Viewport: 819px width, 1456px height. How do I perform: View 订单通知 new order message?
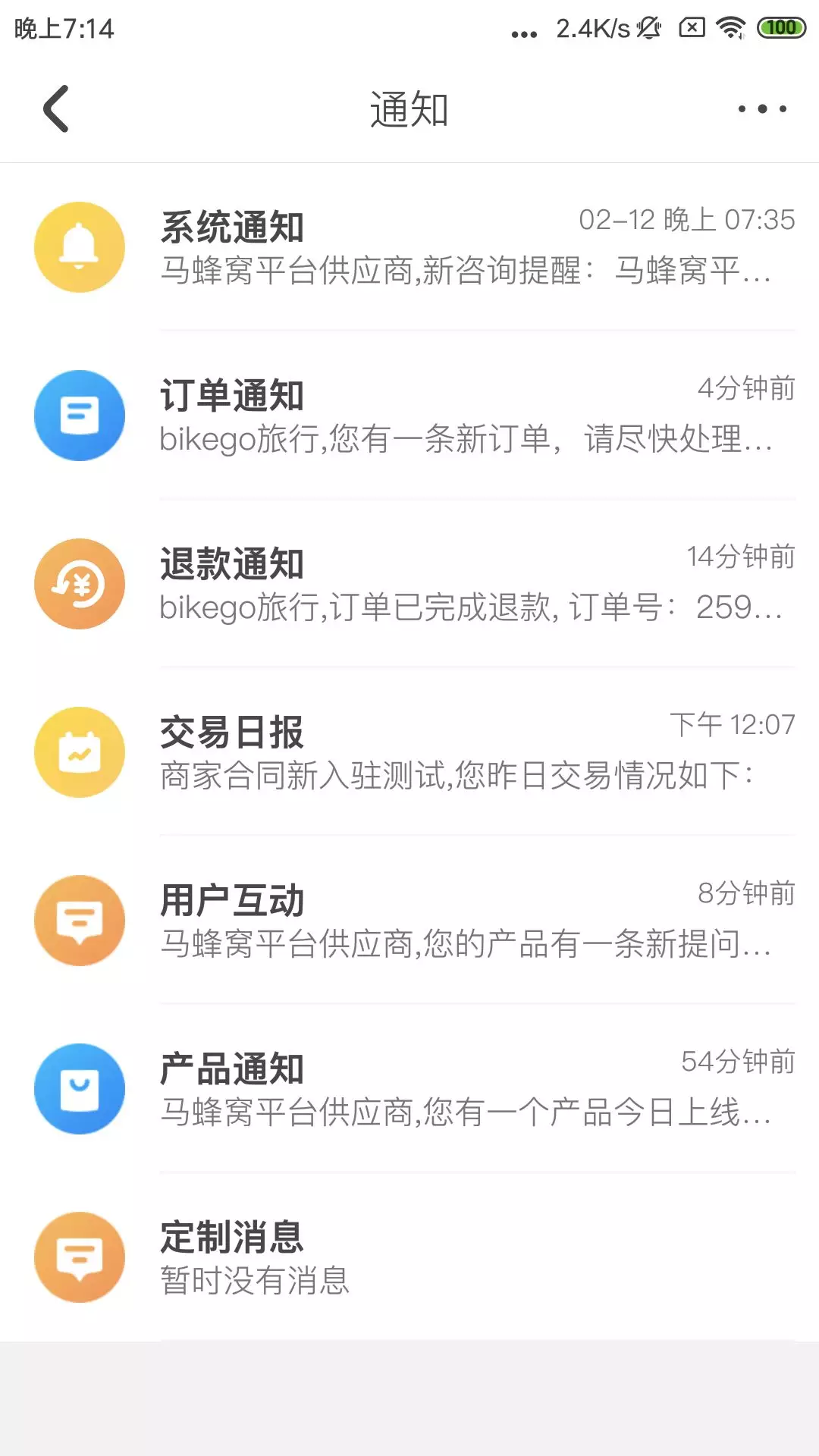409,416
